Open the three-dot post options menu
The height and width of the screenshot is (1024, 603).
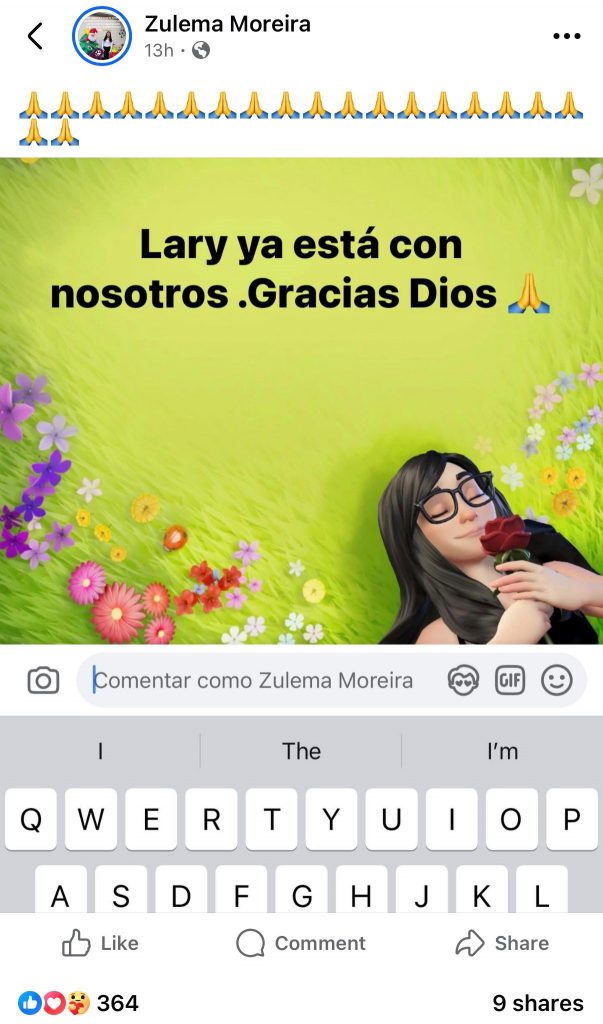(x=566, y=37)
